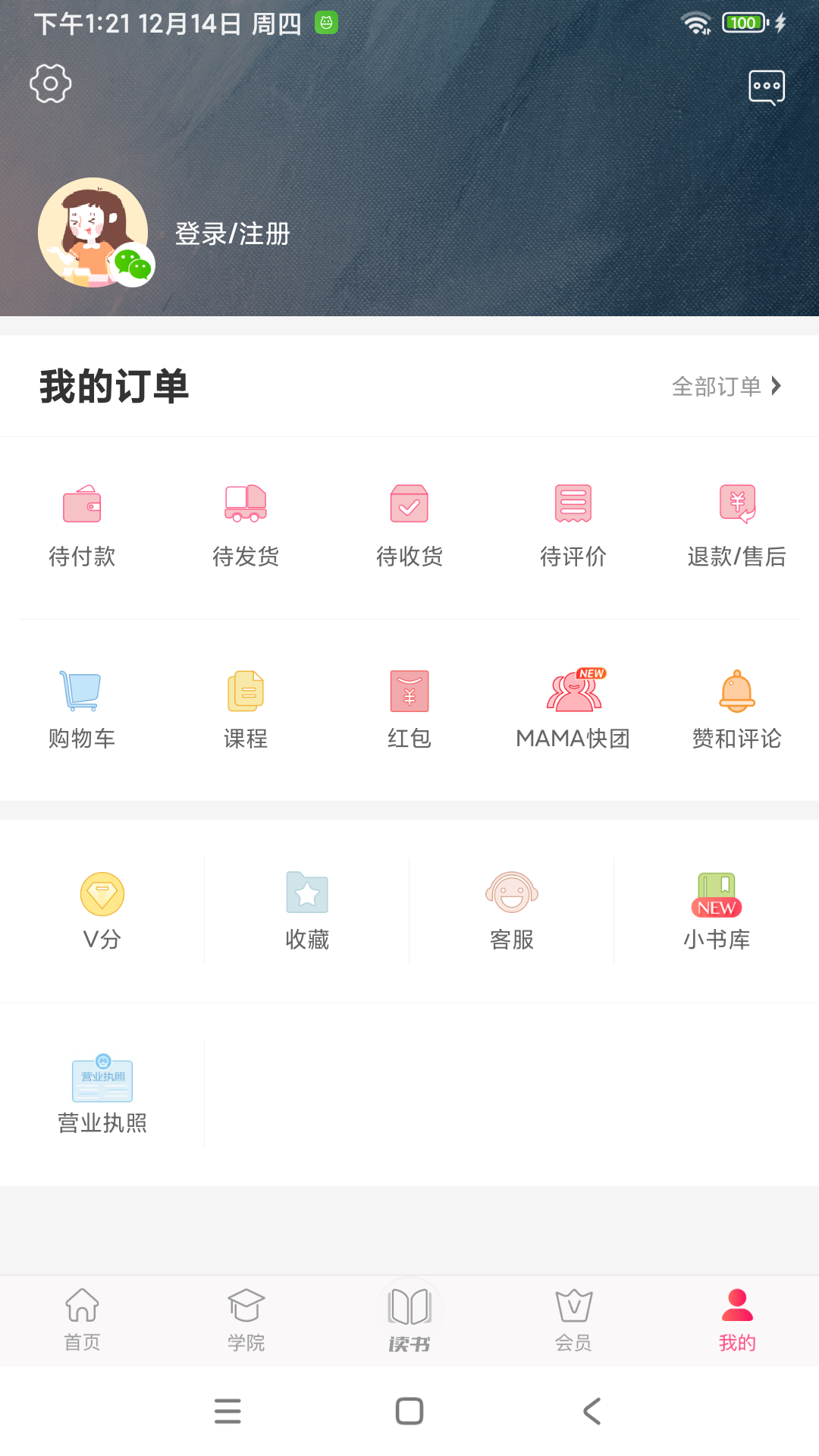Check the V分 points icon
The height and width of the screenshot is (1456, 819).
coord(102,910)
